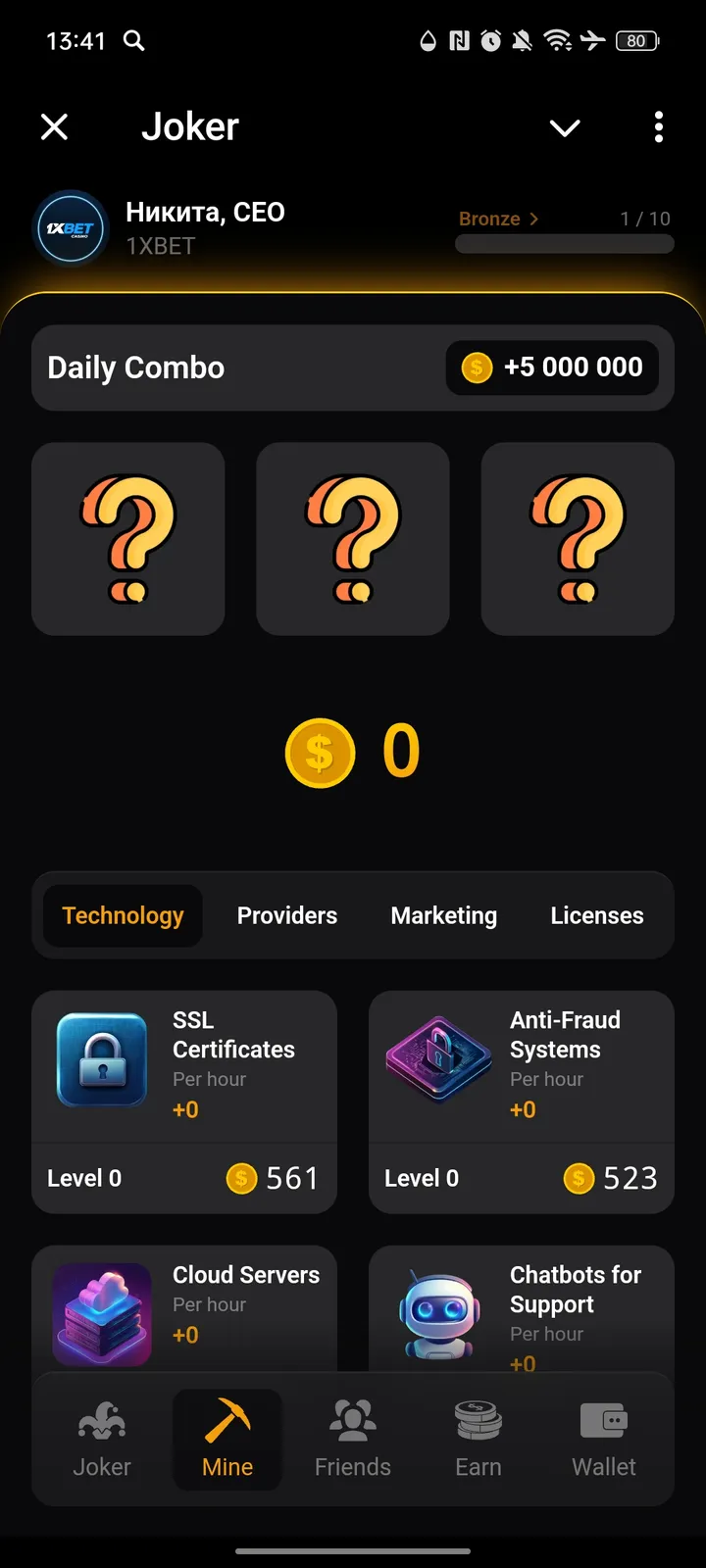Open the SSL Certificates upgrade card
Screen dimensions: 706x1568
(184, 1101)
